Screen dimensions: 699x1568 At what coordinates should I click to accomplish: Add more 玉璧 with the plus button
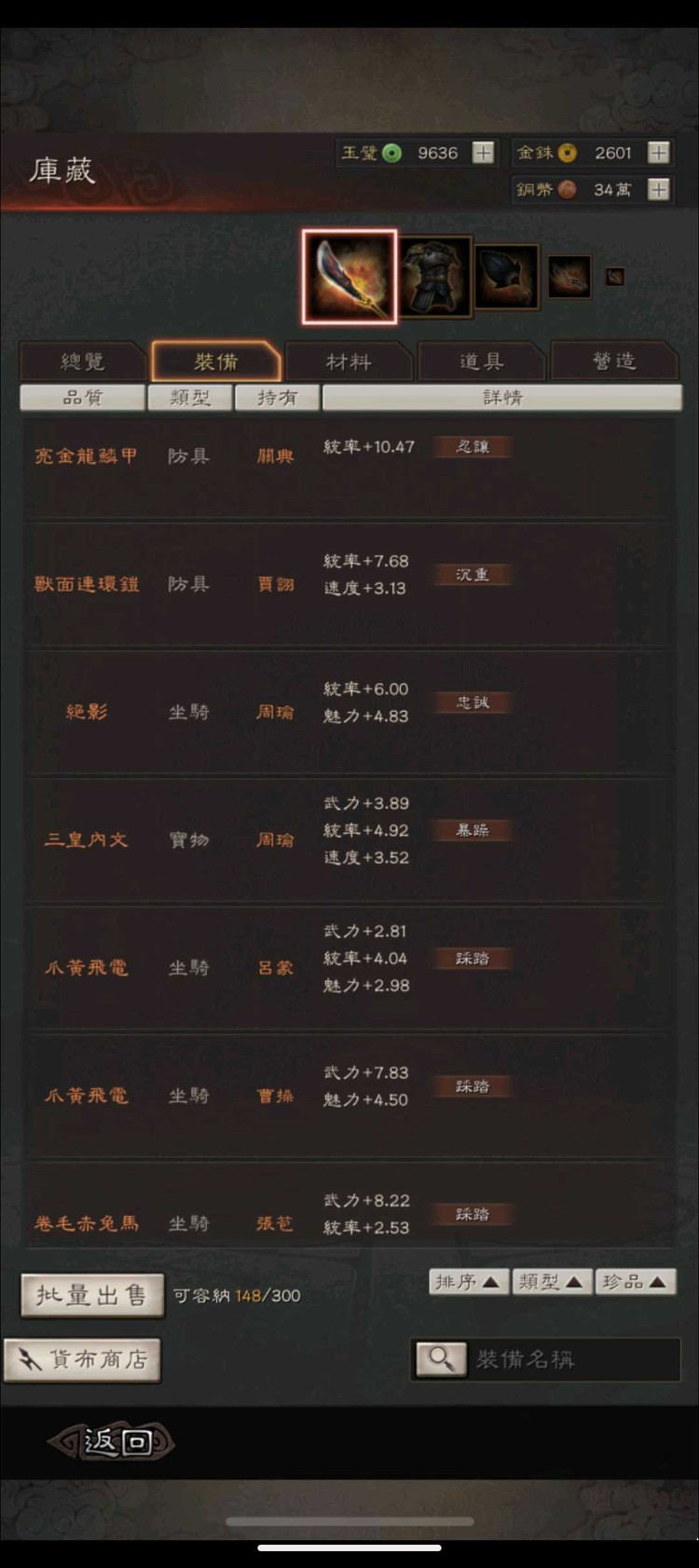[483, 153]
